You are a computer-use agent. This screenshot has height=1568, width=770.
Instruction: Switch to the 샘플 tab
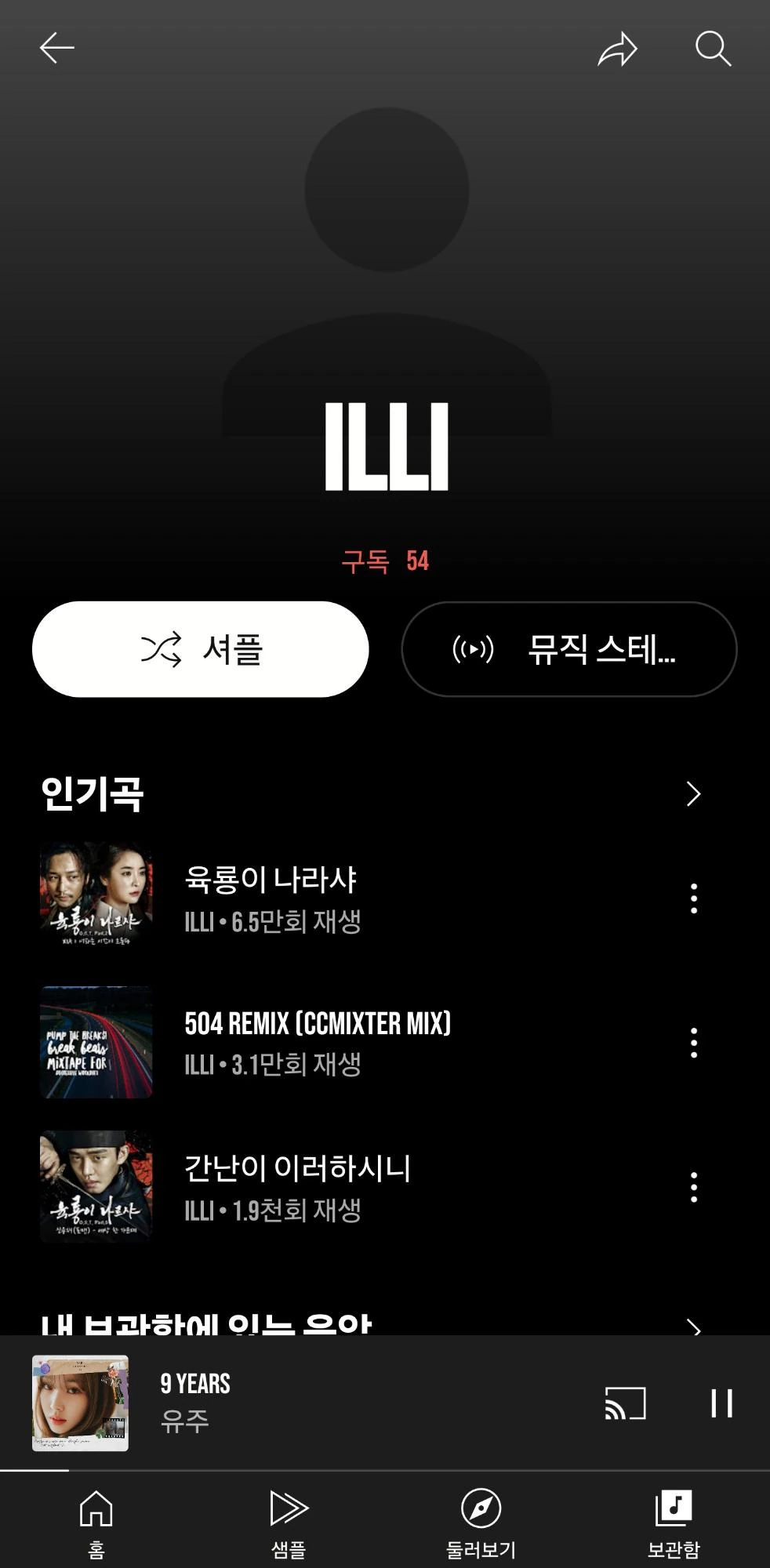pyautogui.click(x=289, y=1521)
